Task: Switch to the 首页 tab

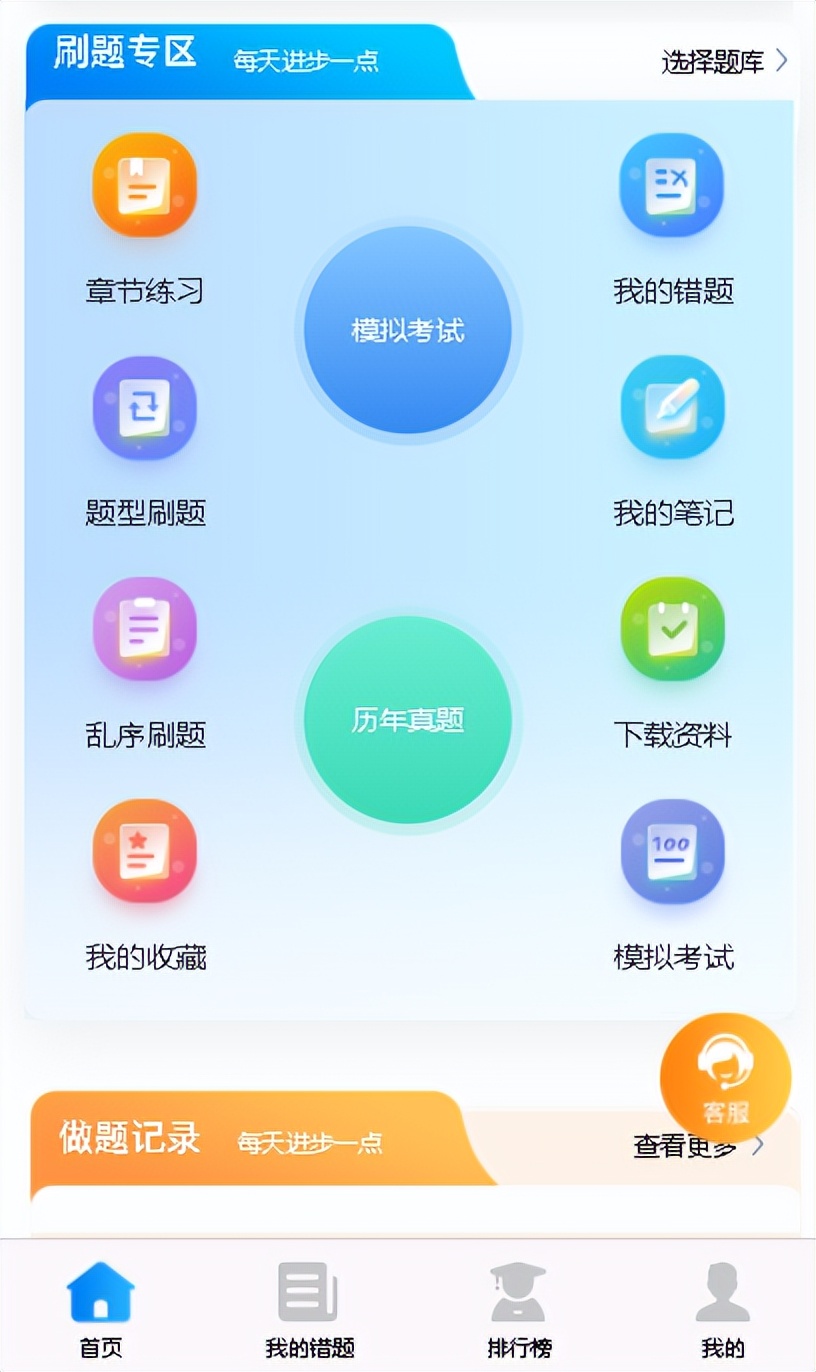Action: 101,1310
